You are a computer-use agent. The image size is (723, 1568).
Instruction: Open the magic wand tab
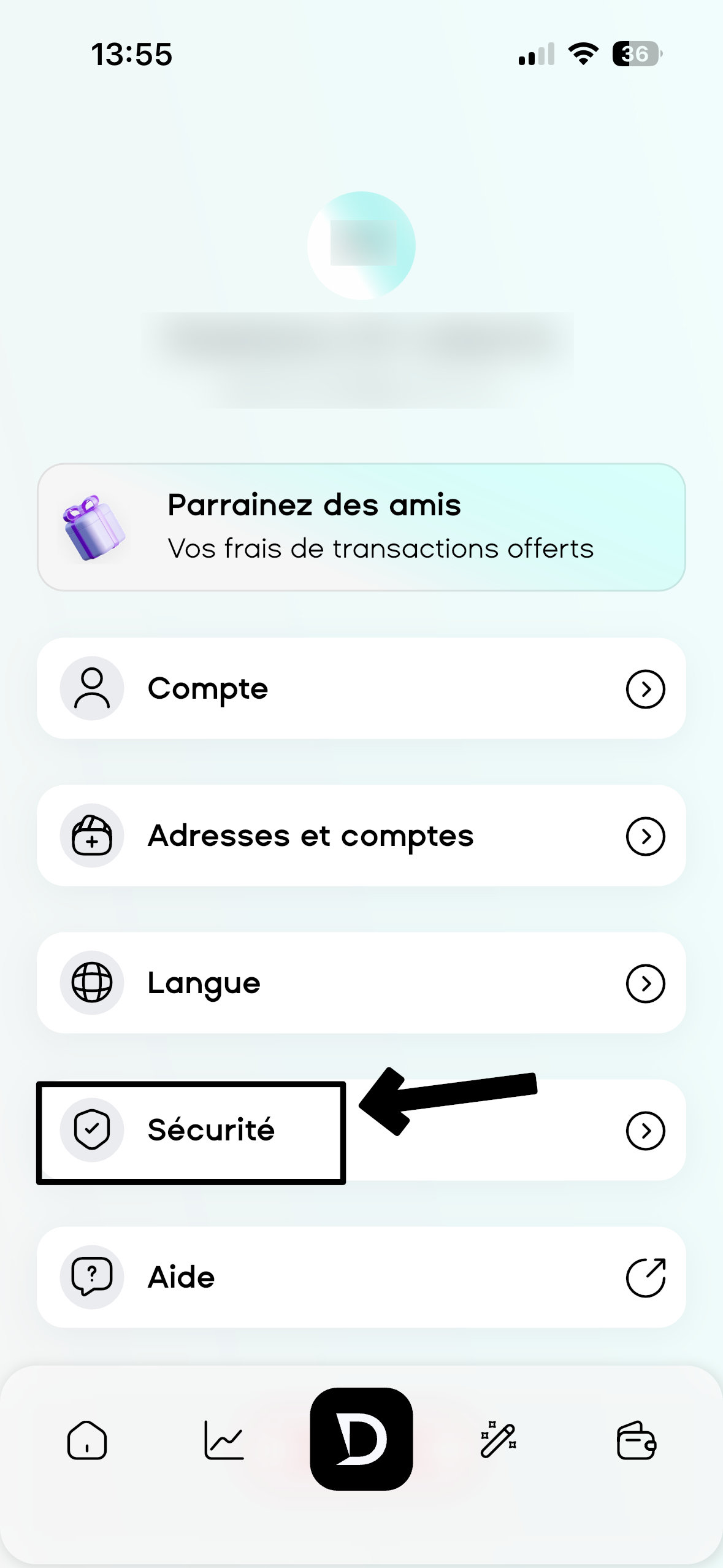click(499, 1440)
